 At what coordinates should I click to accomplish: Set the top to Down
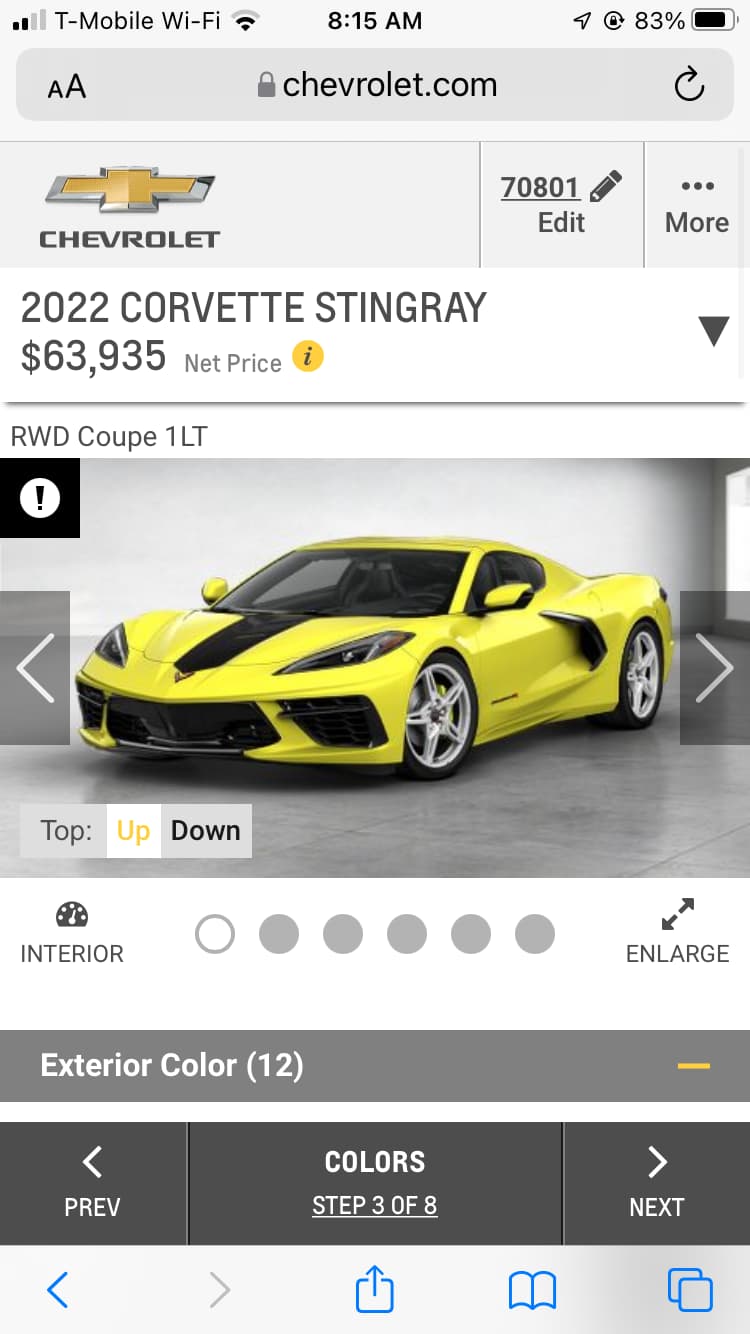tap(206, 831)
